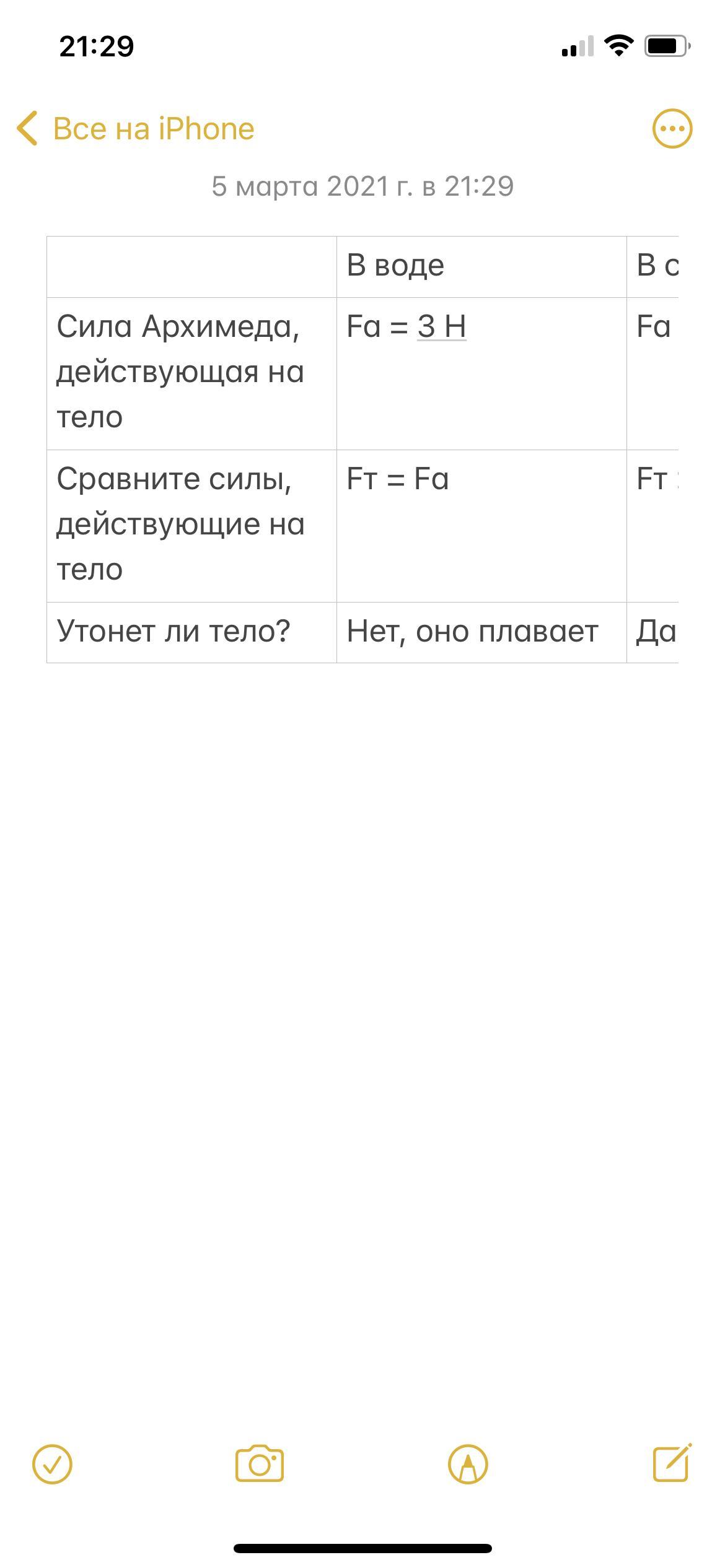Image resolution: width=725 pixels, height=1568 pixels.
Task: Compose a new note
Action: [x=673, y=1463]
